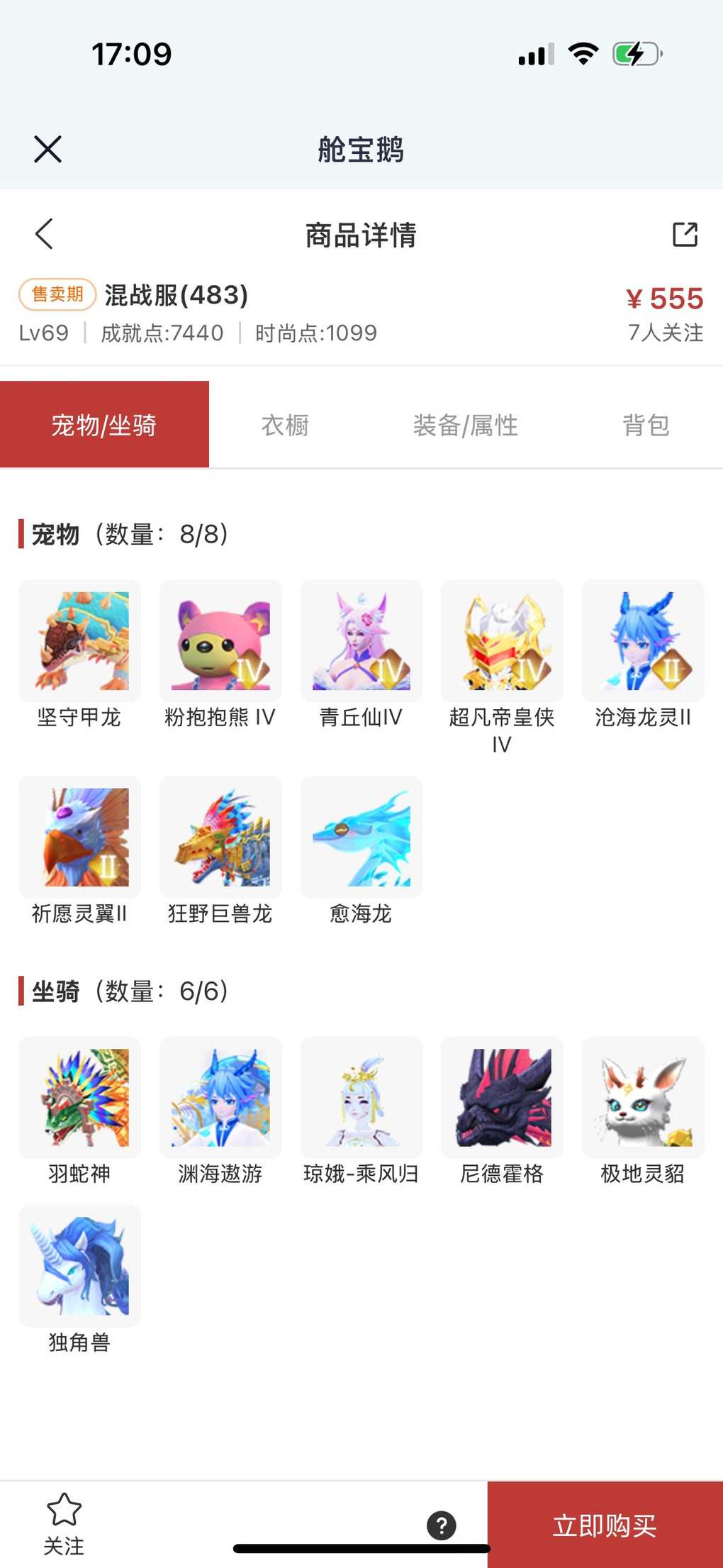This screenshot has height=1568, width=723.
Task: View the 超凡帝皇侠 IV pet
Action: coord(502,641)
